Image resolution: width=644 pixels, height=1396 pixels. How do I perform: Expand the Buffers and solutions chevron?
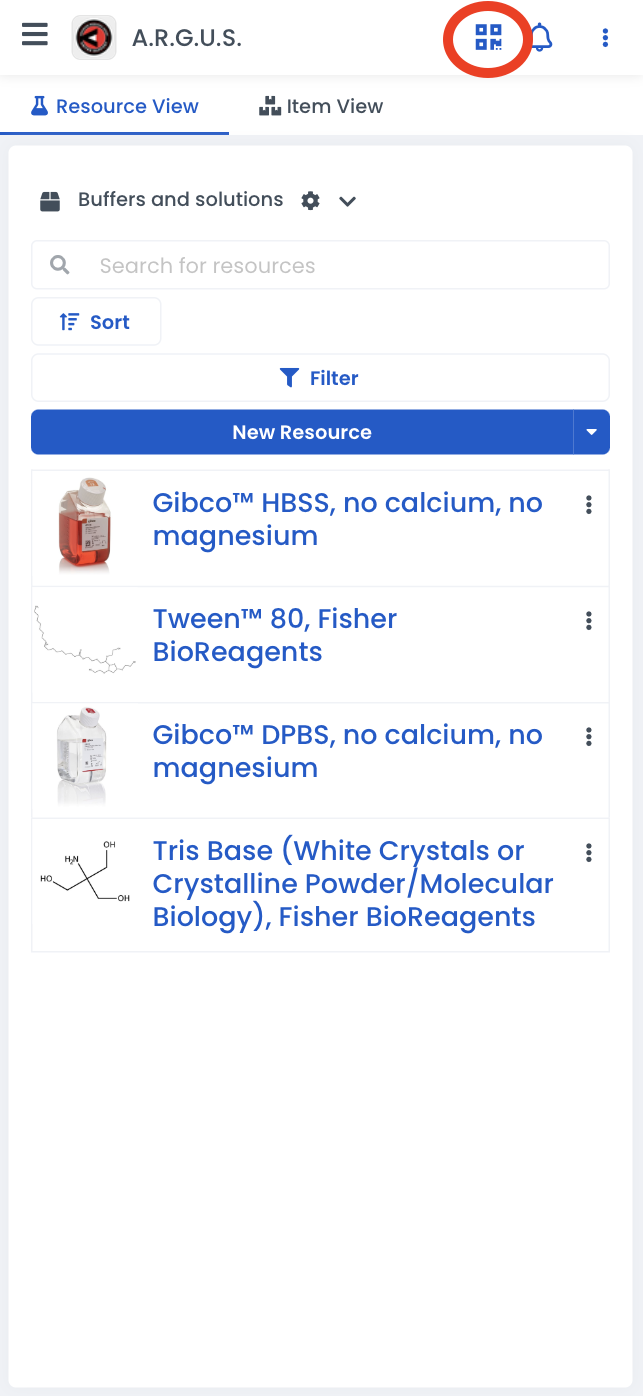pyautogui.click(x=347, y=201)
